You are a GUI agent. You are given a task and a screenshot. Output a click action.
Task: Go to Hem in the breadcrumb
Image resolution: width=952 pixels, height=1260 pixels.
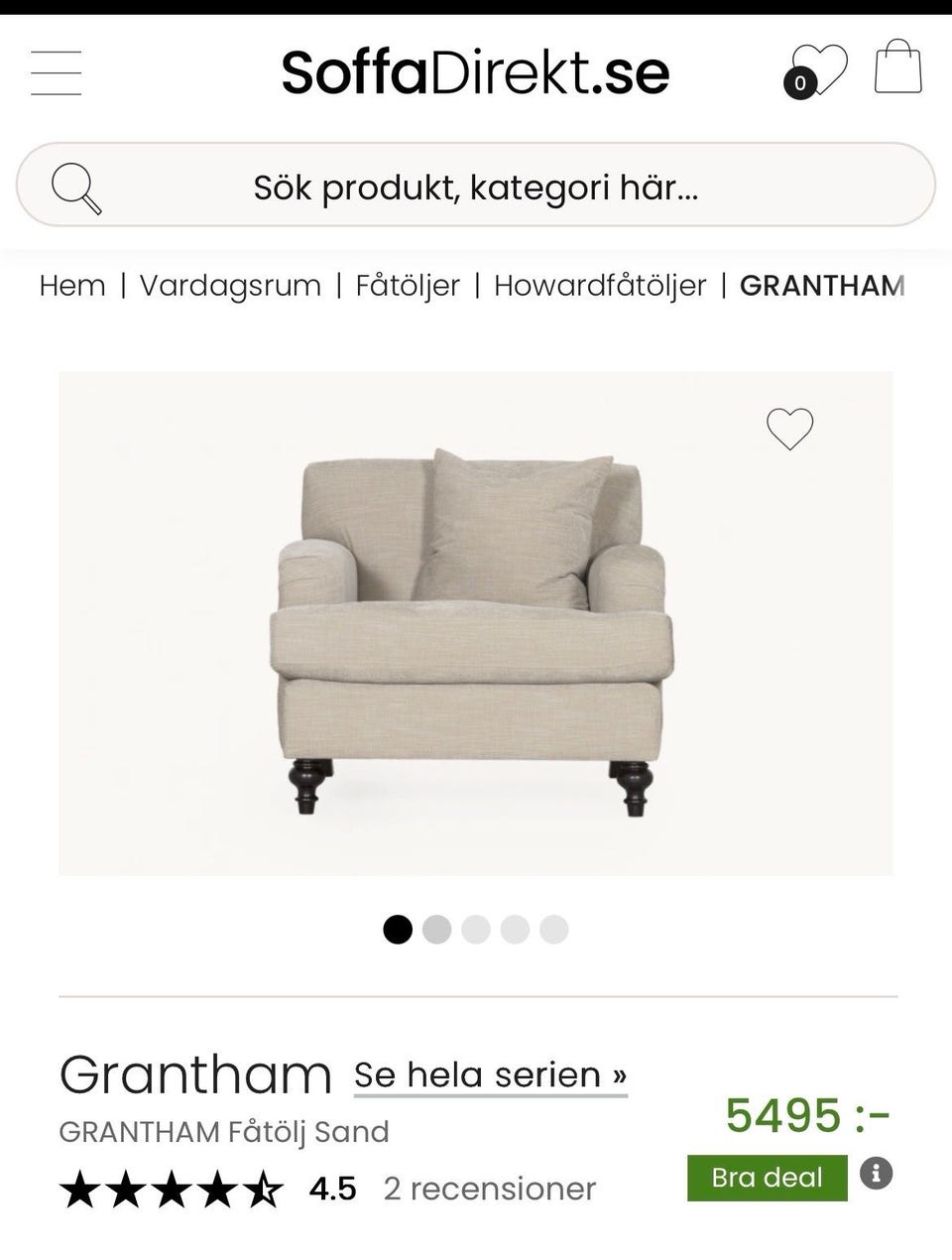[70, 285]
